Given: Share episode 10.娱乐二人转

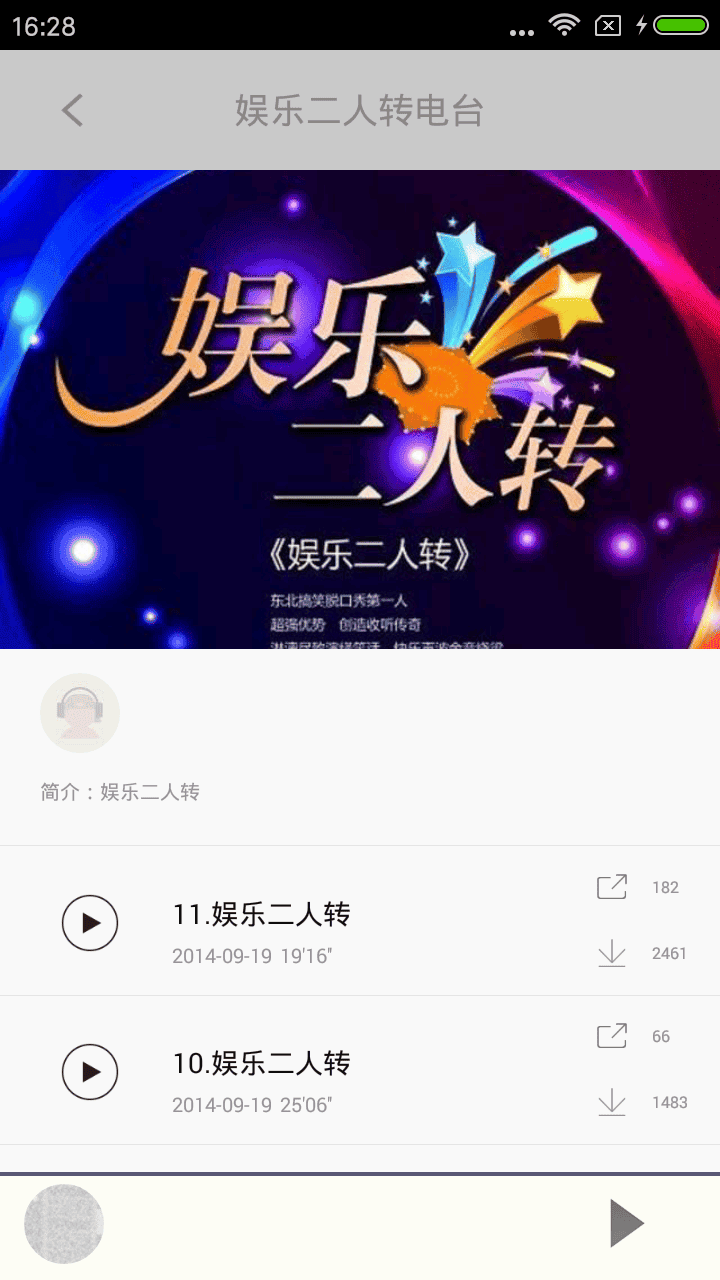Looking at the screenshot, I should 611,1036.
